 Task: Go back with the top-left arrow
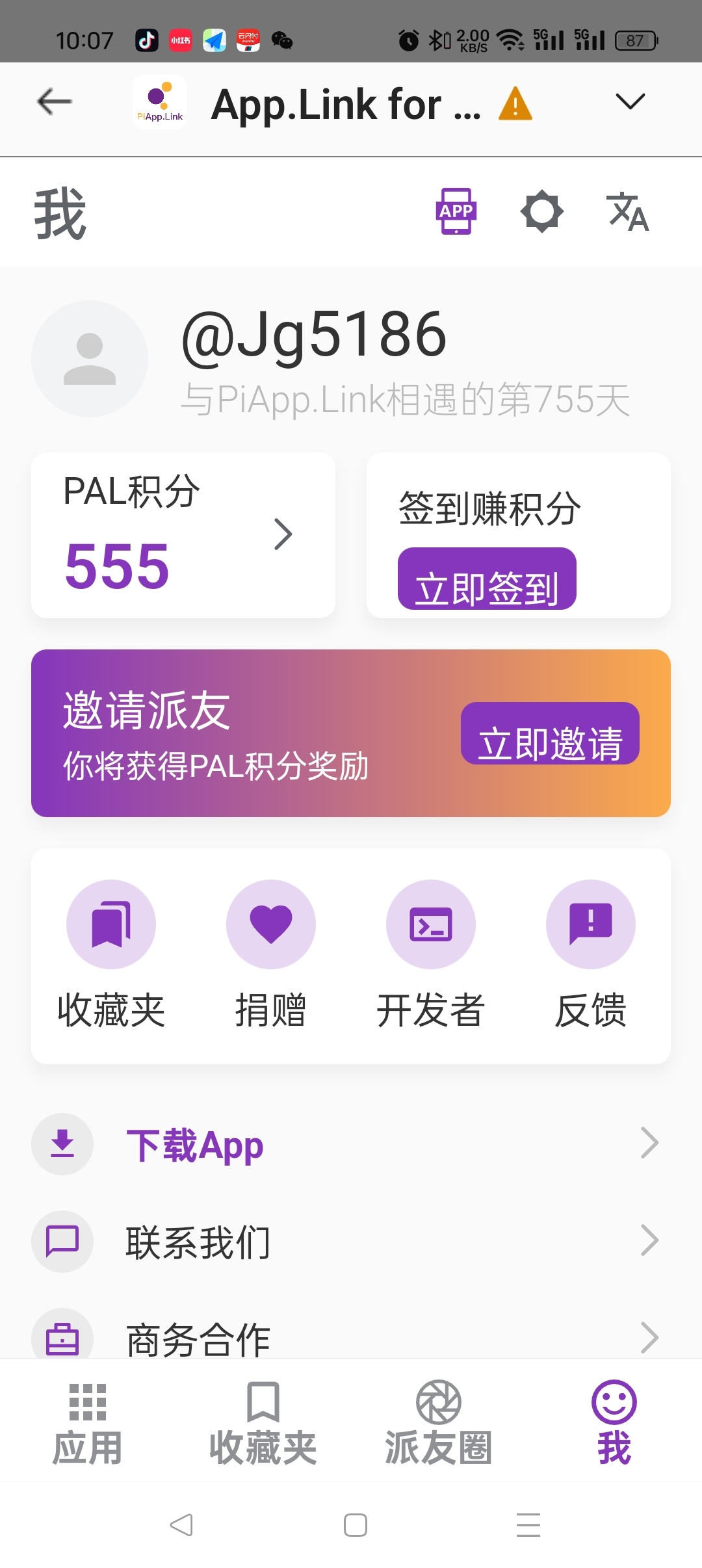pyautogui.click(x=55, y=102)
